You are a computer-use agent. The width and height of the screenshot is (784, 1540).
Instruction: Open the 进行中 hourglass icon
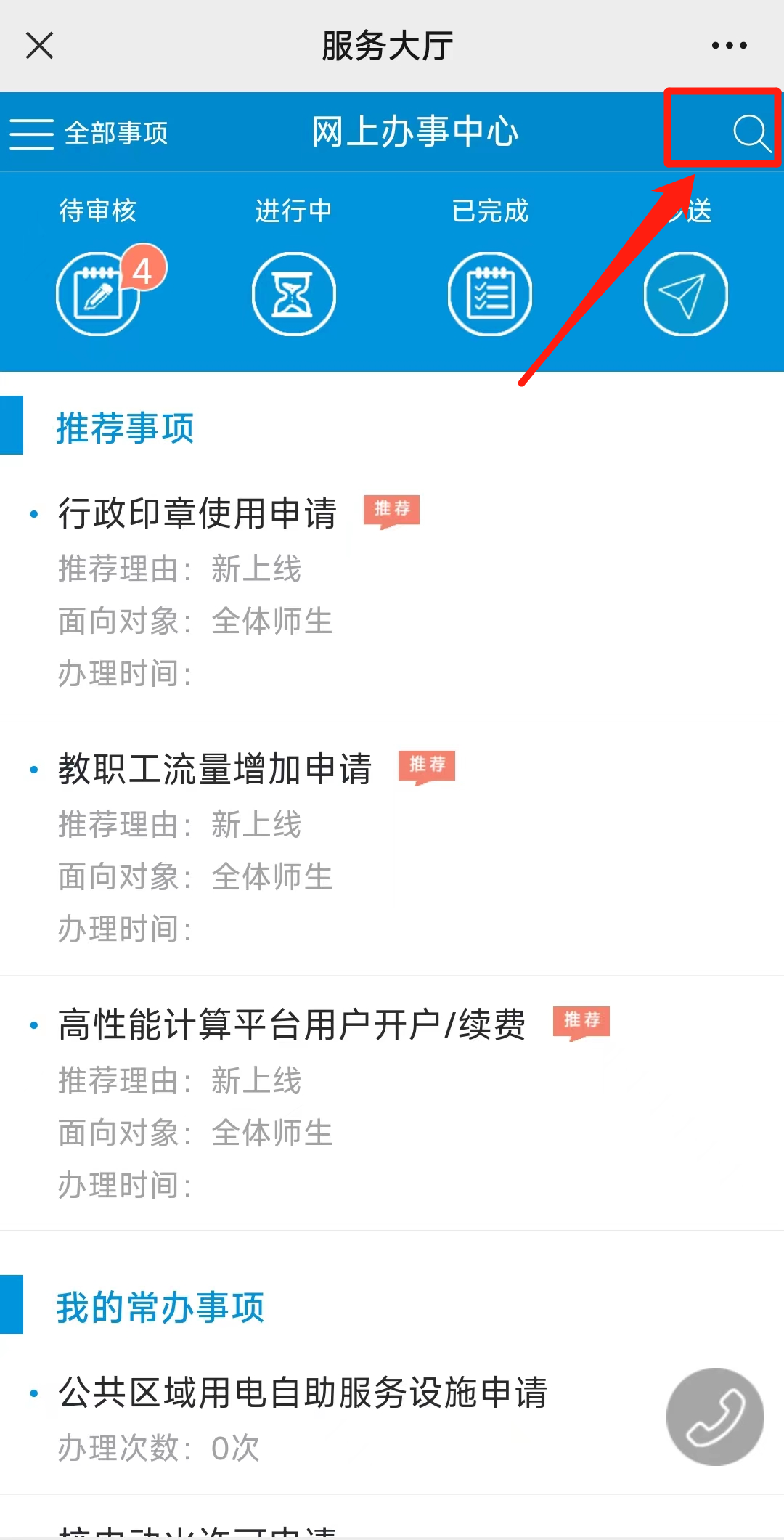(294, 294)
